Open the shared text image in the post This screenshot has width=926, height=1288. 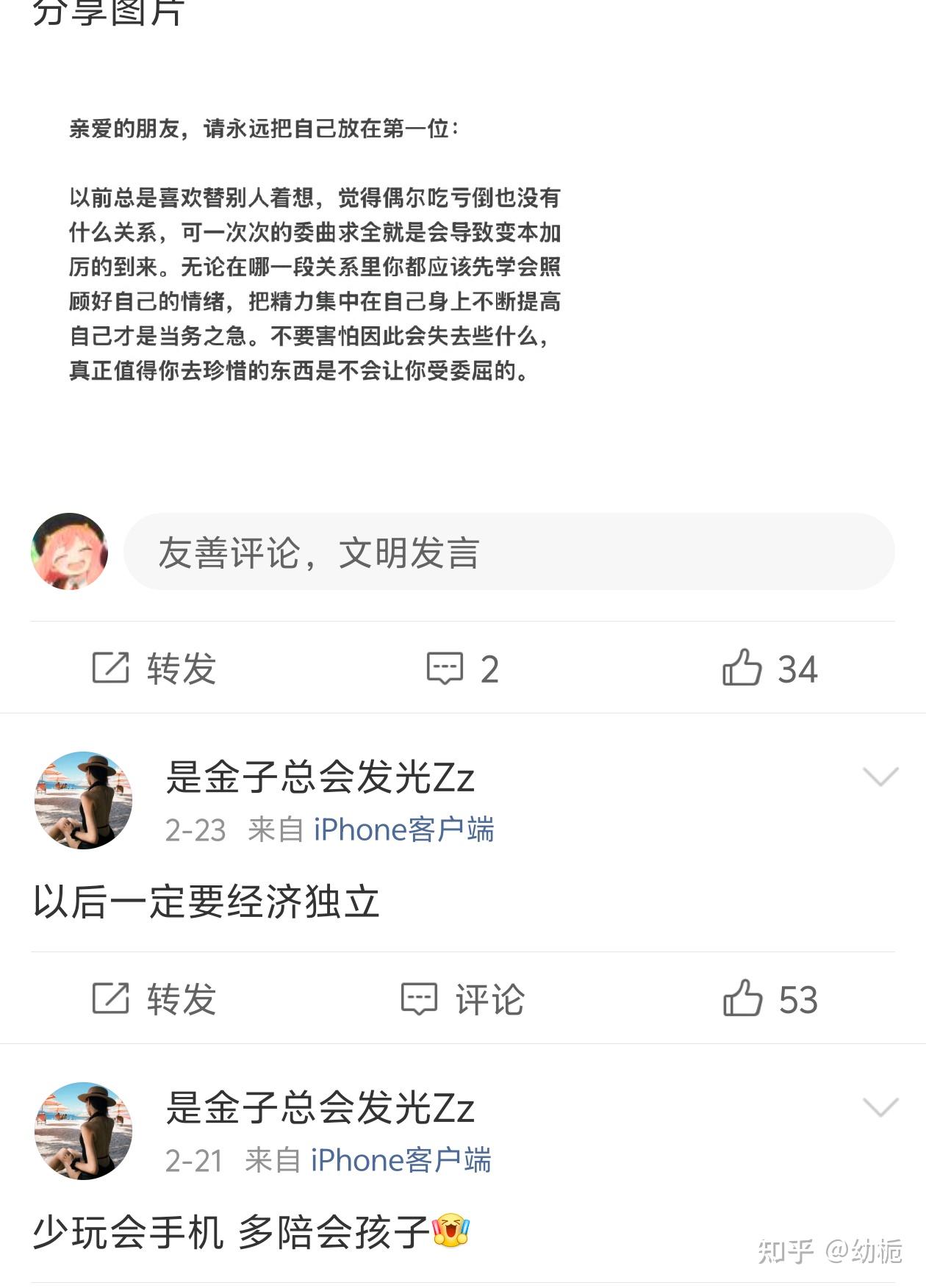[x=315, y=250]
